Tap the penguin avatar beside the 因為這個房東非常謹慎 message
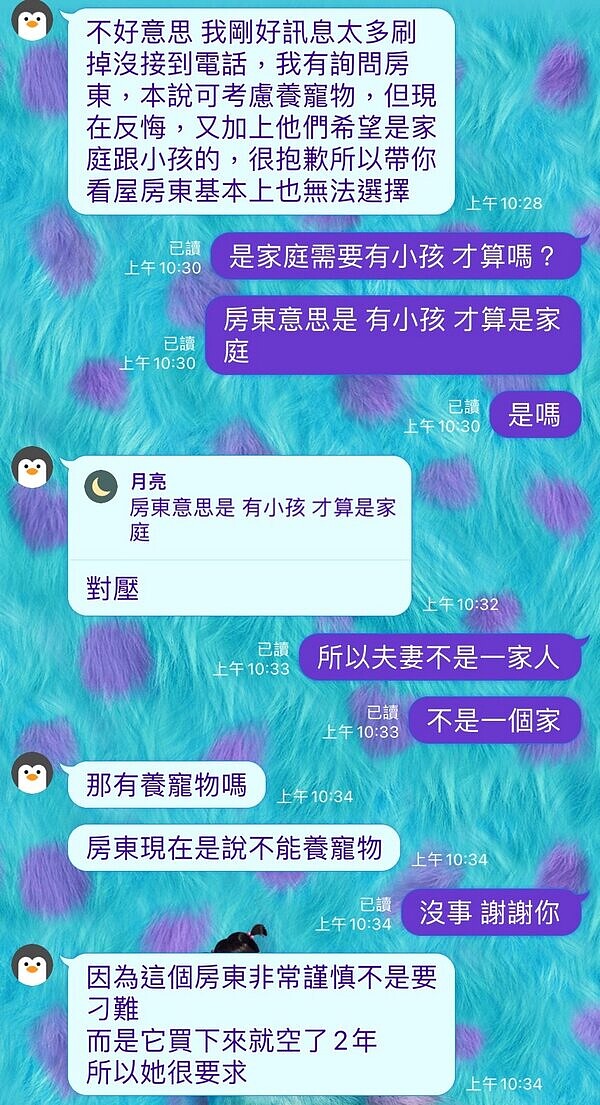Screen dimensions: 600x1105 coord(33,965)
